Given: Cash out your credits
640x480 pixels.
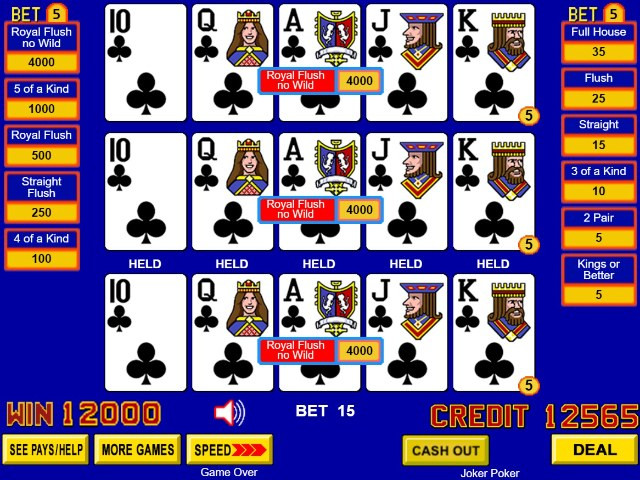Looking at the screenshot, I should 445,450.
